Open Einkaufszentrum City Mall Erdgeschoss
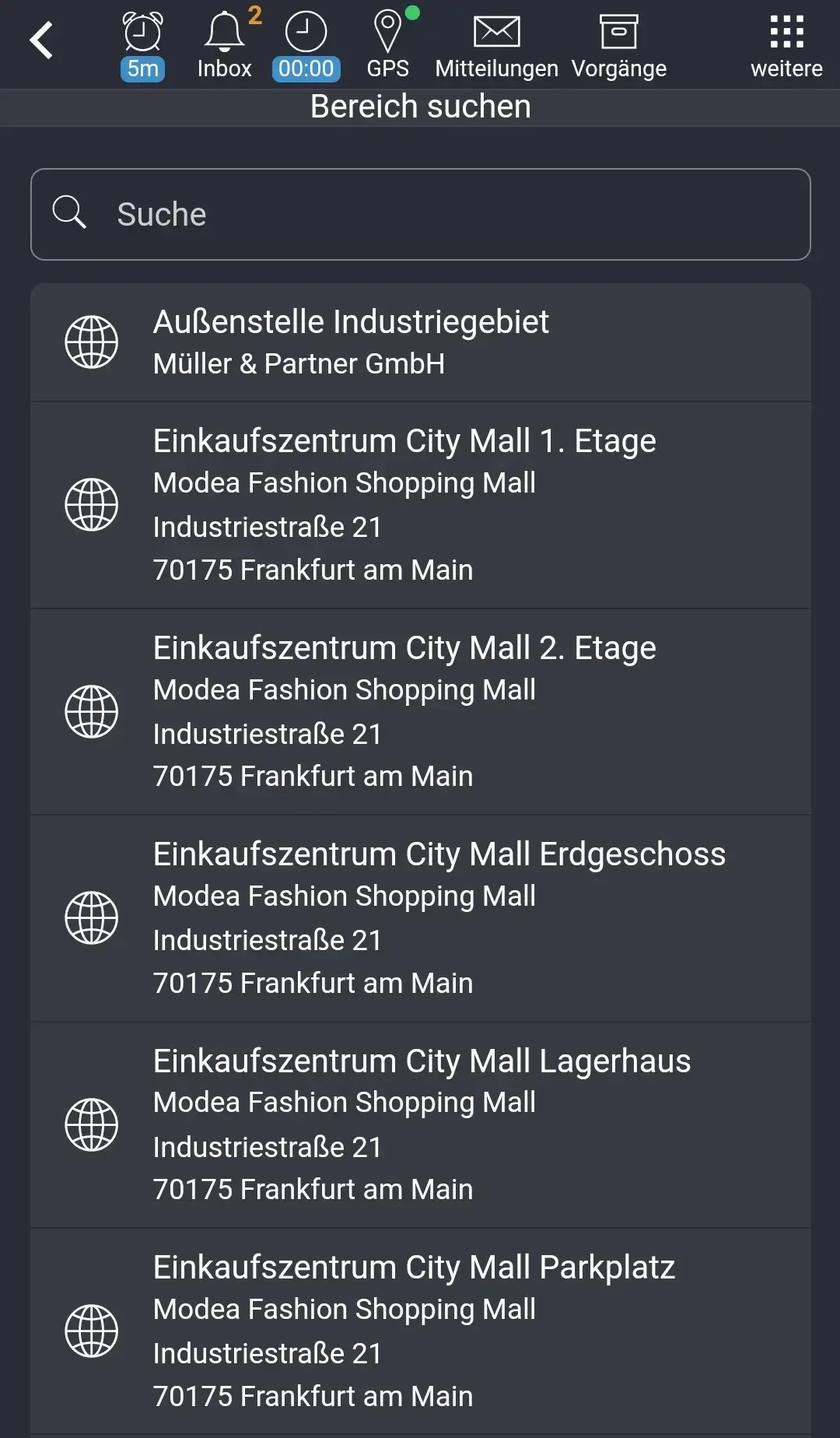840x1438 pixels. click(420, 917)
